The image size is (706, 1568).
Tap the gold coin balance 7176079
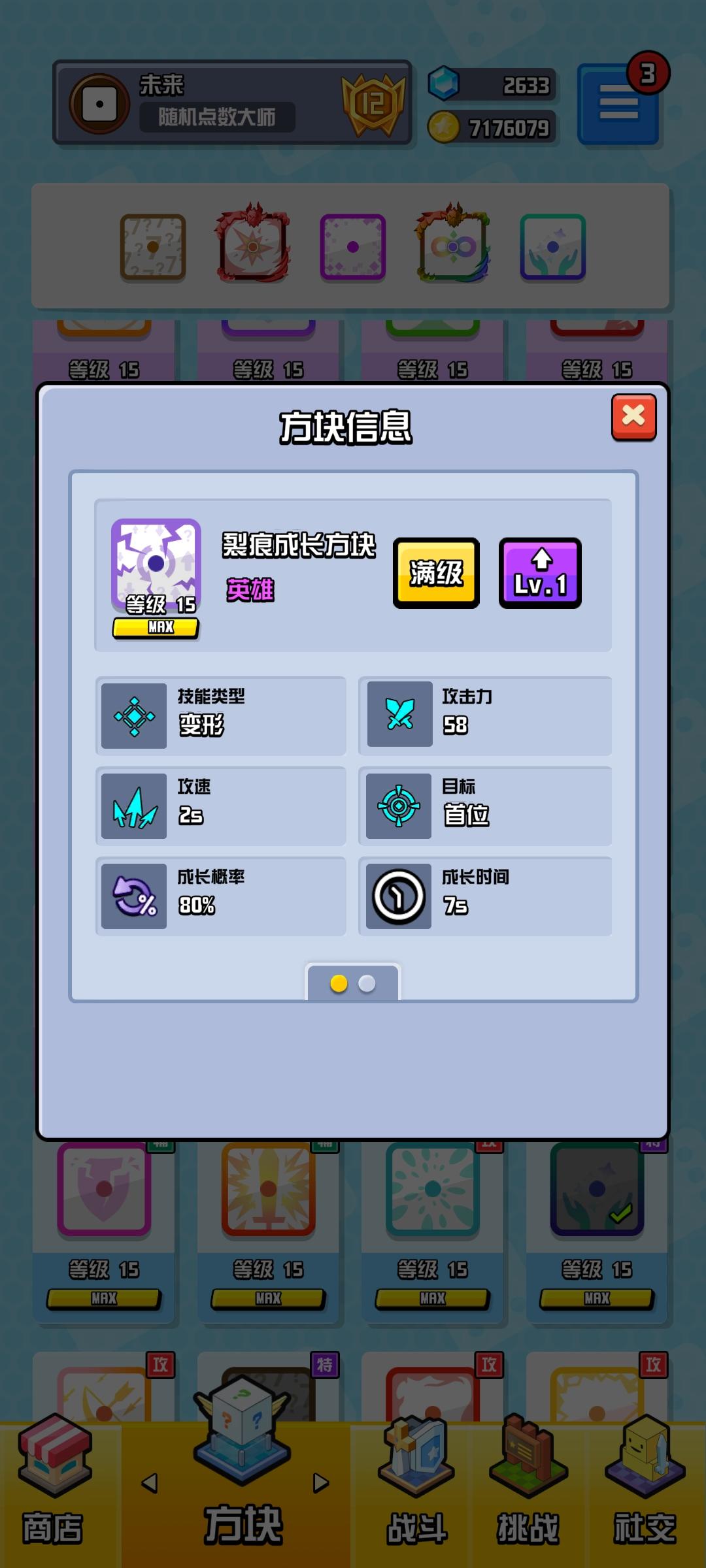(x=494, y=127)
